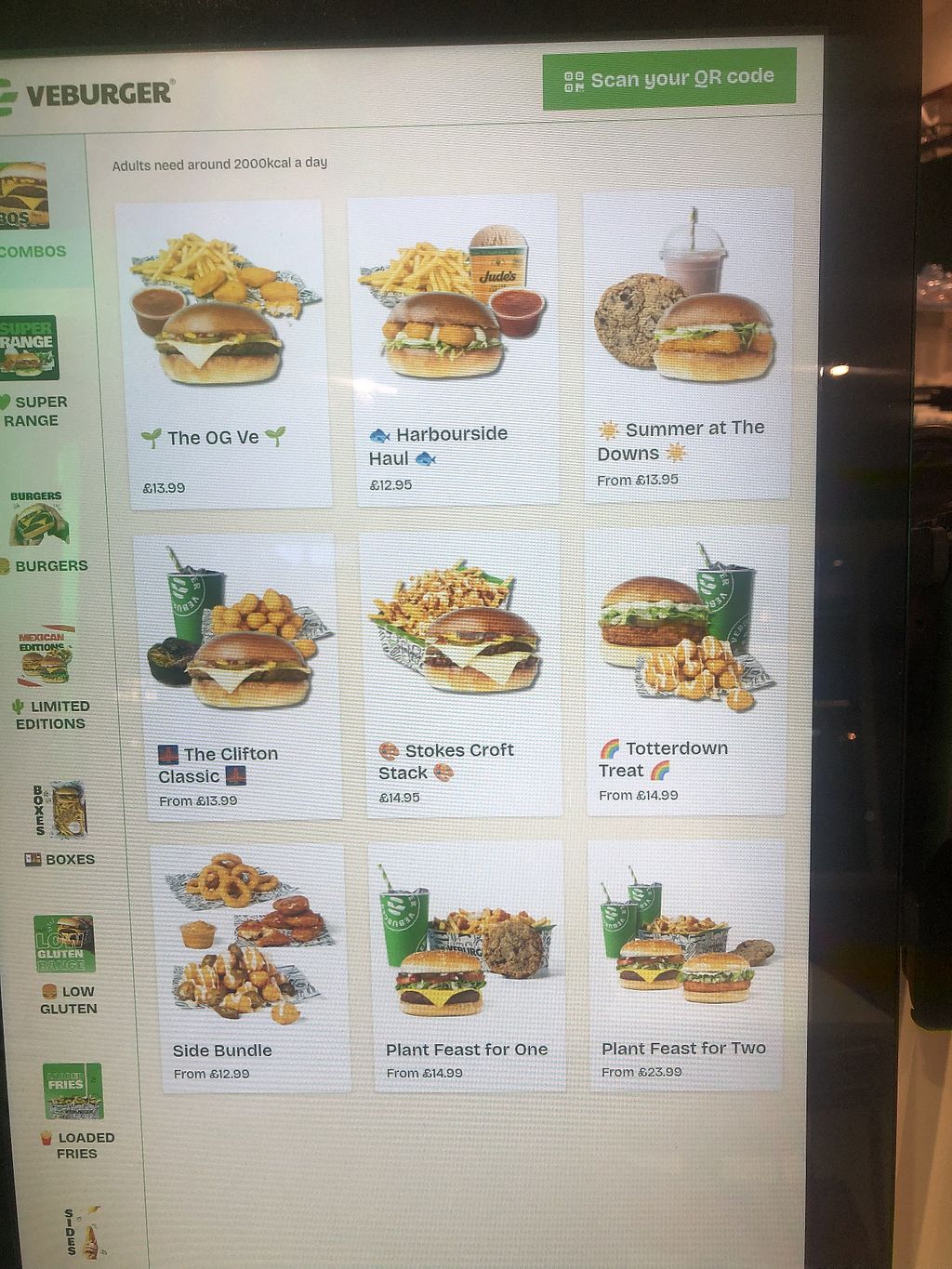The width and height of the screenshot is (952, 1269).
Task: Open the Stokes Croft Stack combo
Action: coord(460,672)
